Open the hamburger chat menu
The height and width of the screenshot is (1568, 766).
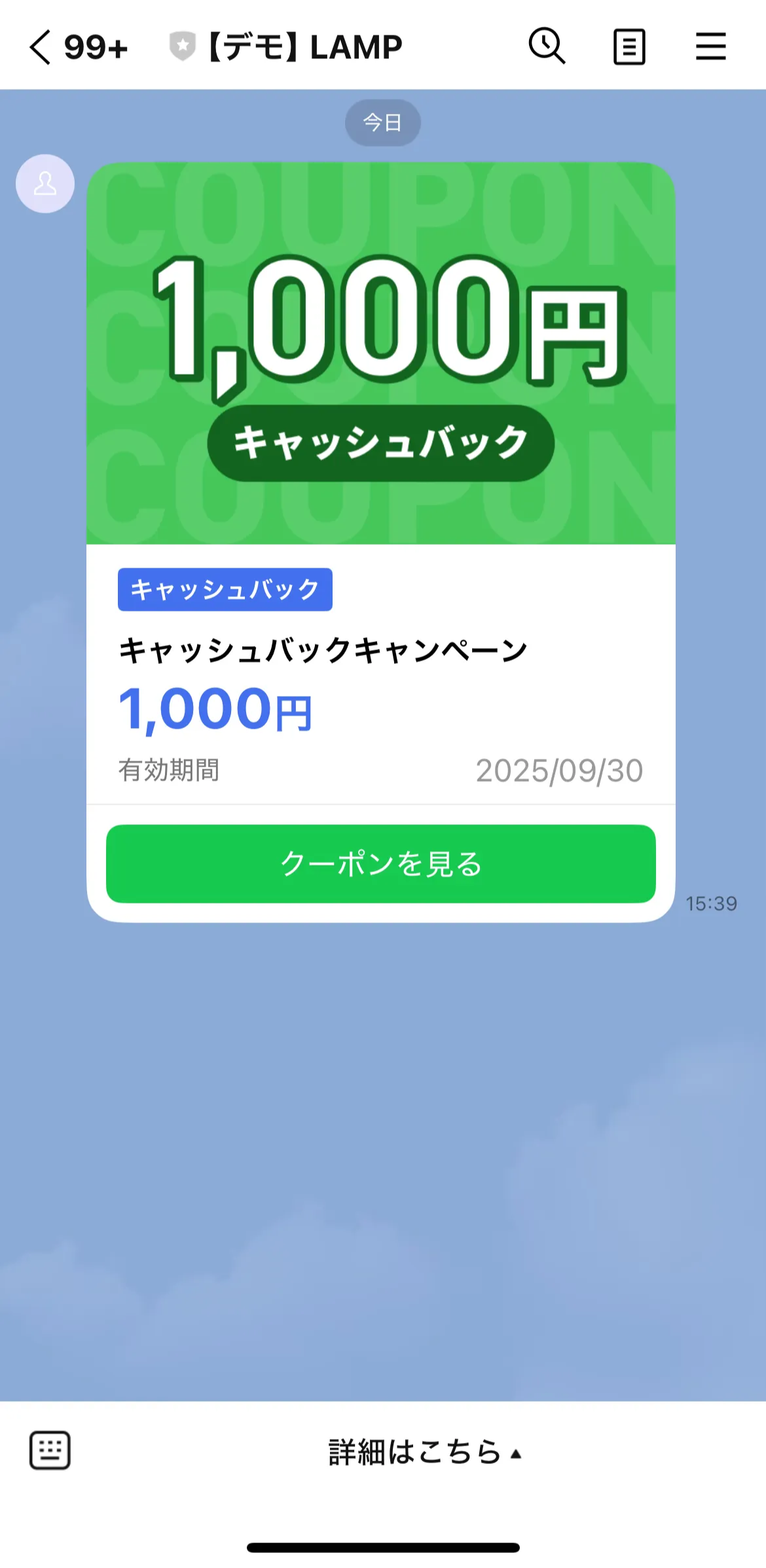tap(710, 47)
